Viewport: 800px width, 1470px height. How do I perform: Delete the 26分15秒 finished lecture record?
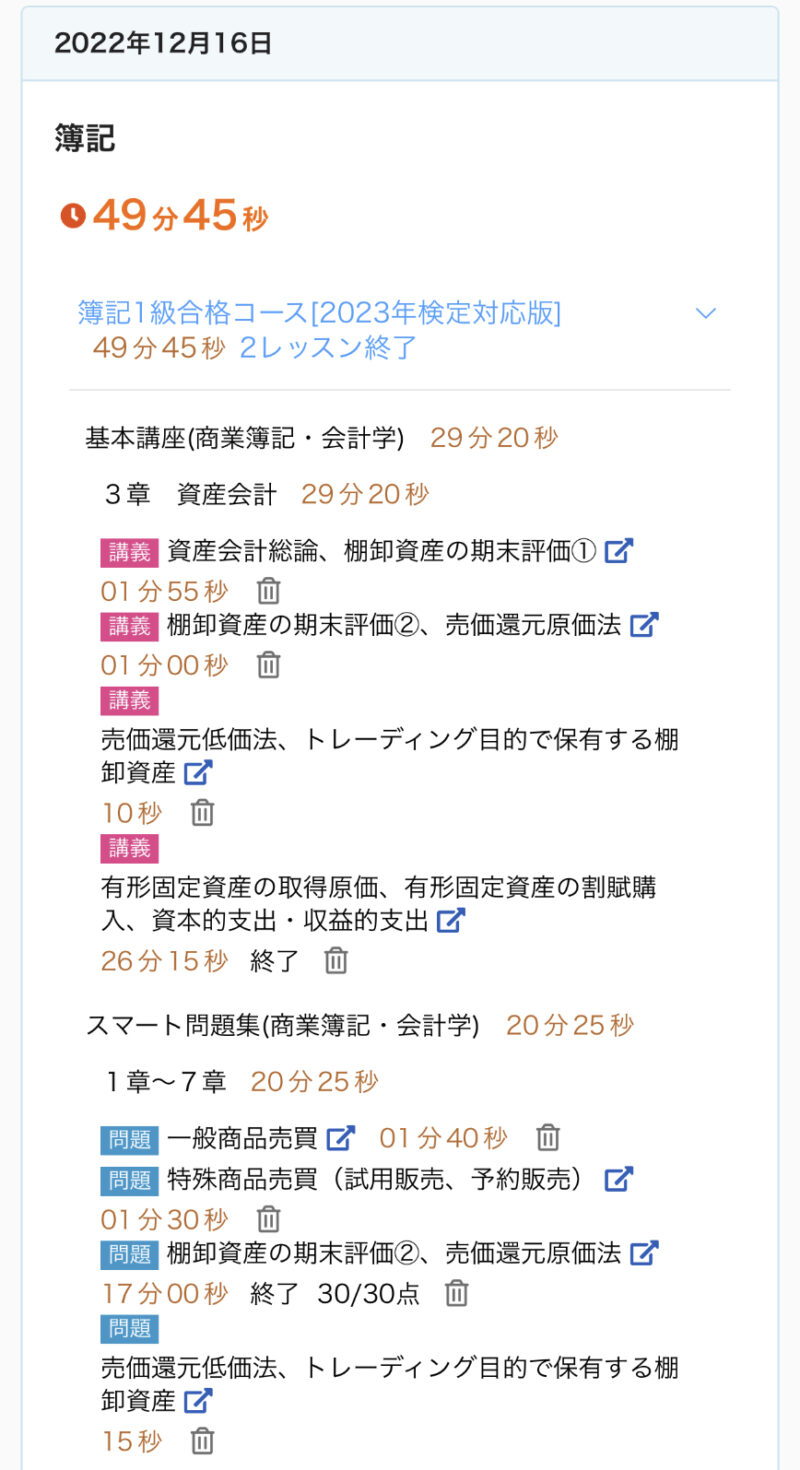[x=336, y=961]
